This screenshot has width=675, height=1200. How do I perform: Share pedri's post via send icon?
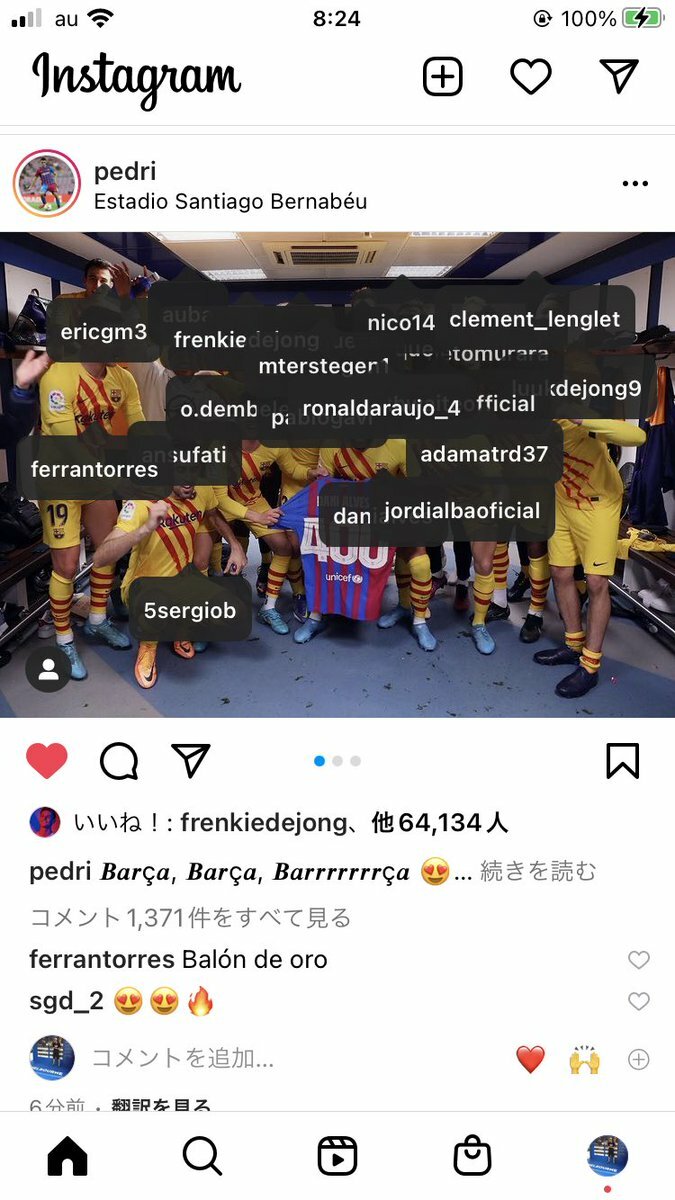coord(190,761)
